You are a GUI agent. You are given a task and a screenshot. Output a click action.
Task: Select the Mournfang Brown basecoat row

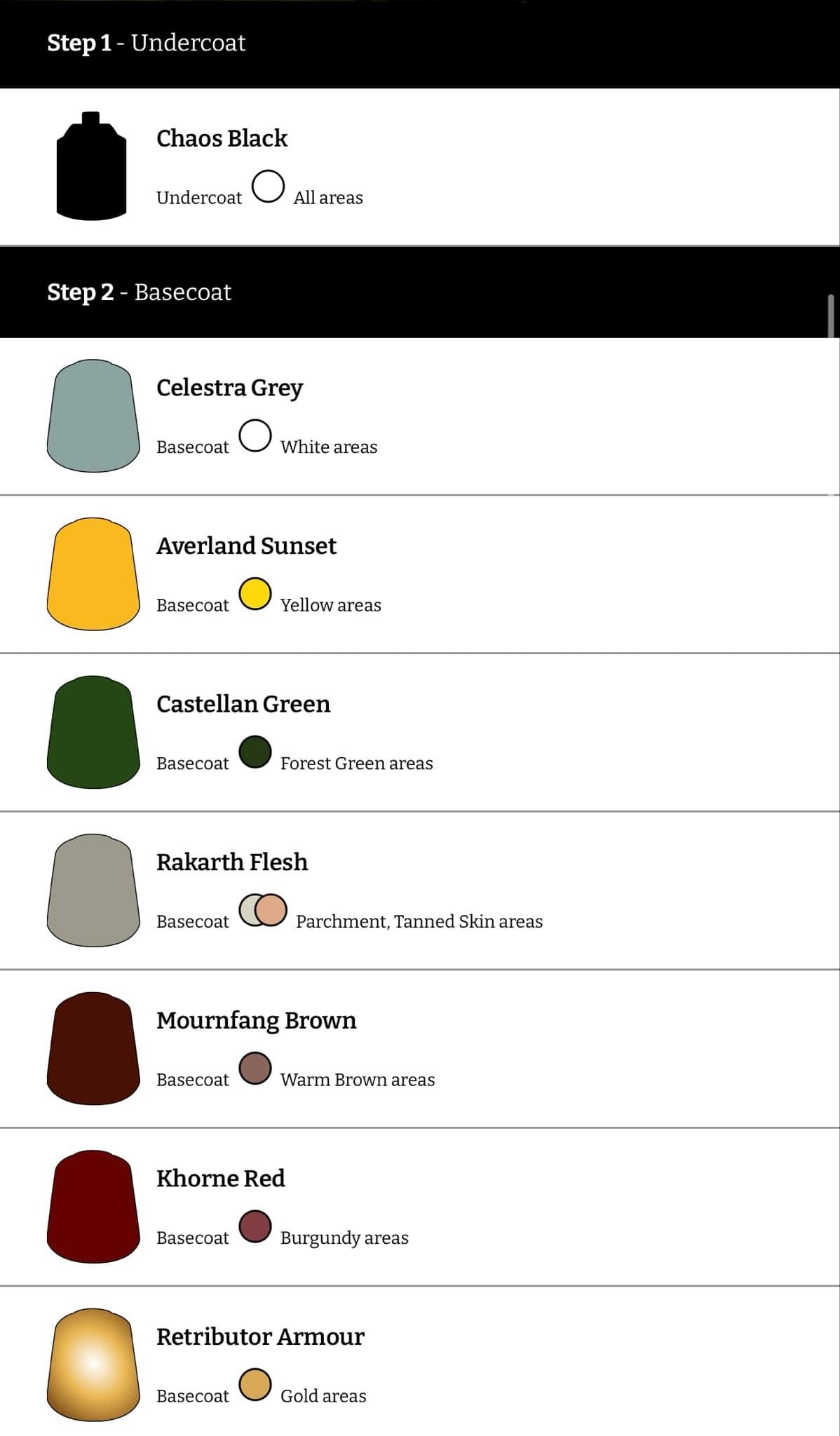(420, 1049)
